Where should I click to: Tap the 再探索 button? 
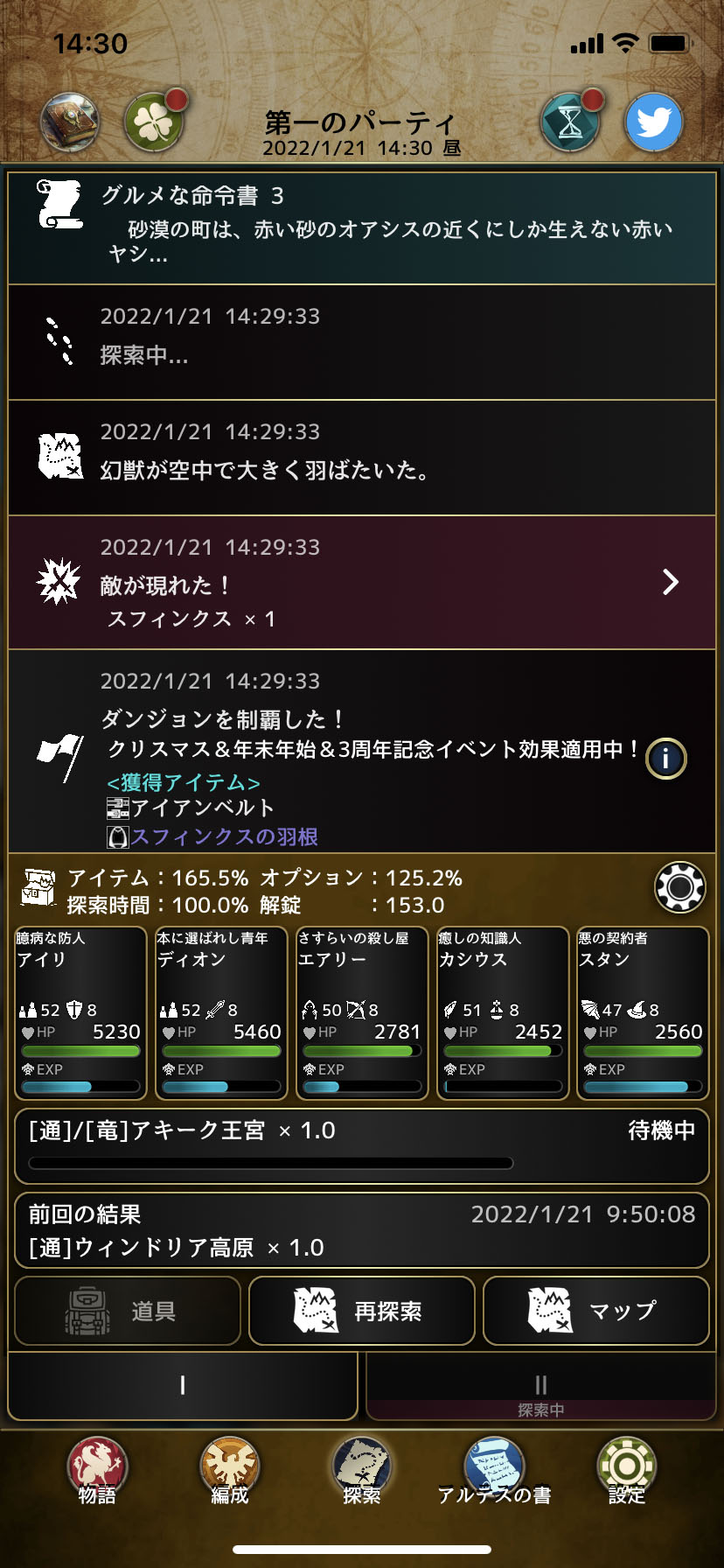[x=361, y=1310]
